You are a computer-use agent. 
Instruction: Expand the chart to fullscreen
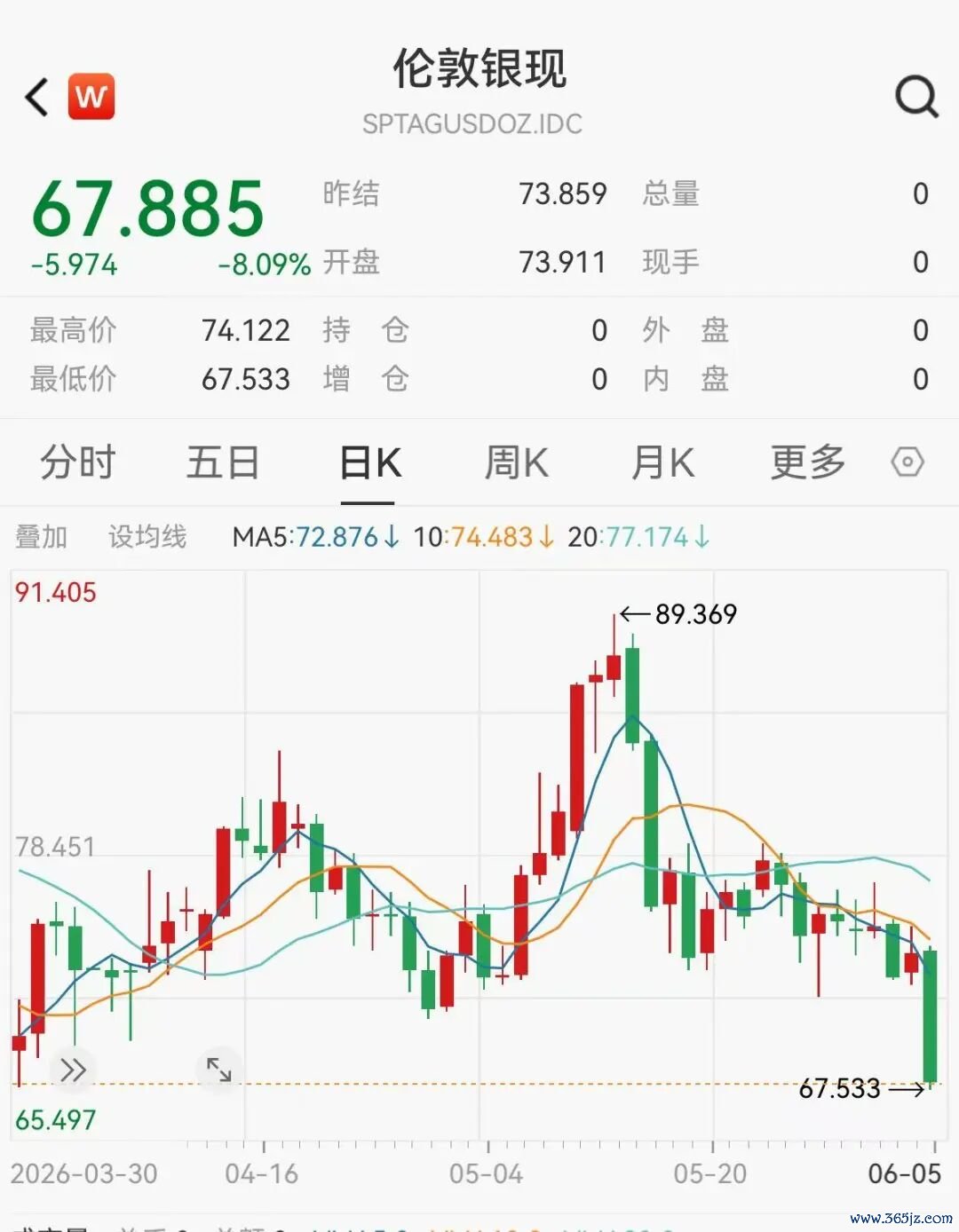tap(218, 1070)
